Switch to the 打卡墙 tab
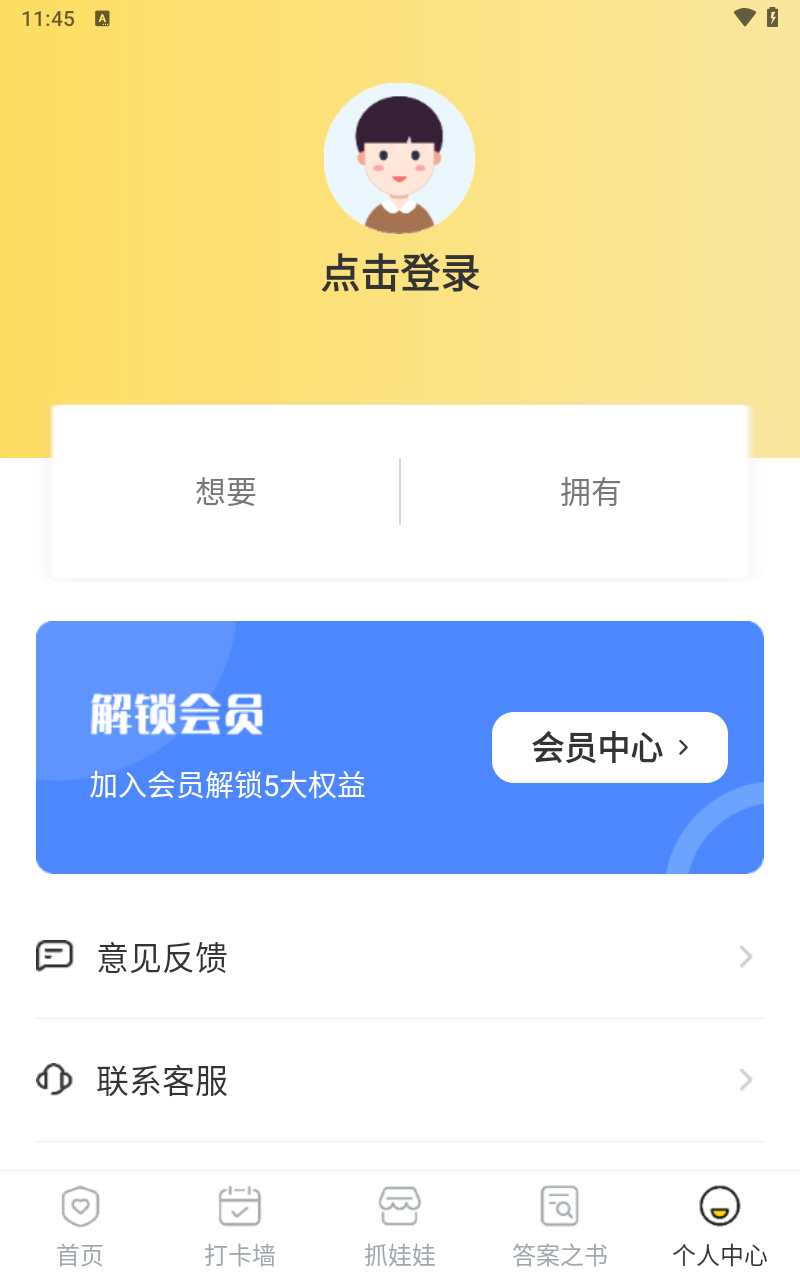The height and width of the screenshot is (1280, 800). click(x=240, y=1225)
